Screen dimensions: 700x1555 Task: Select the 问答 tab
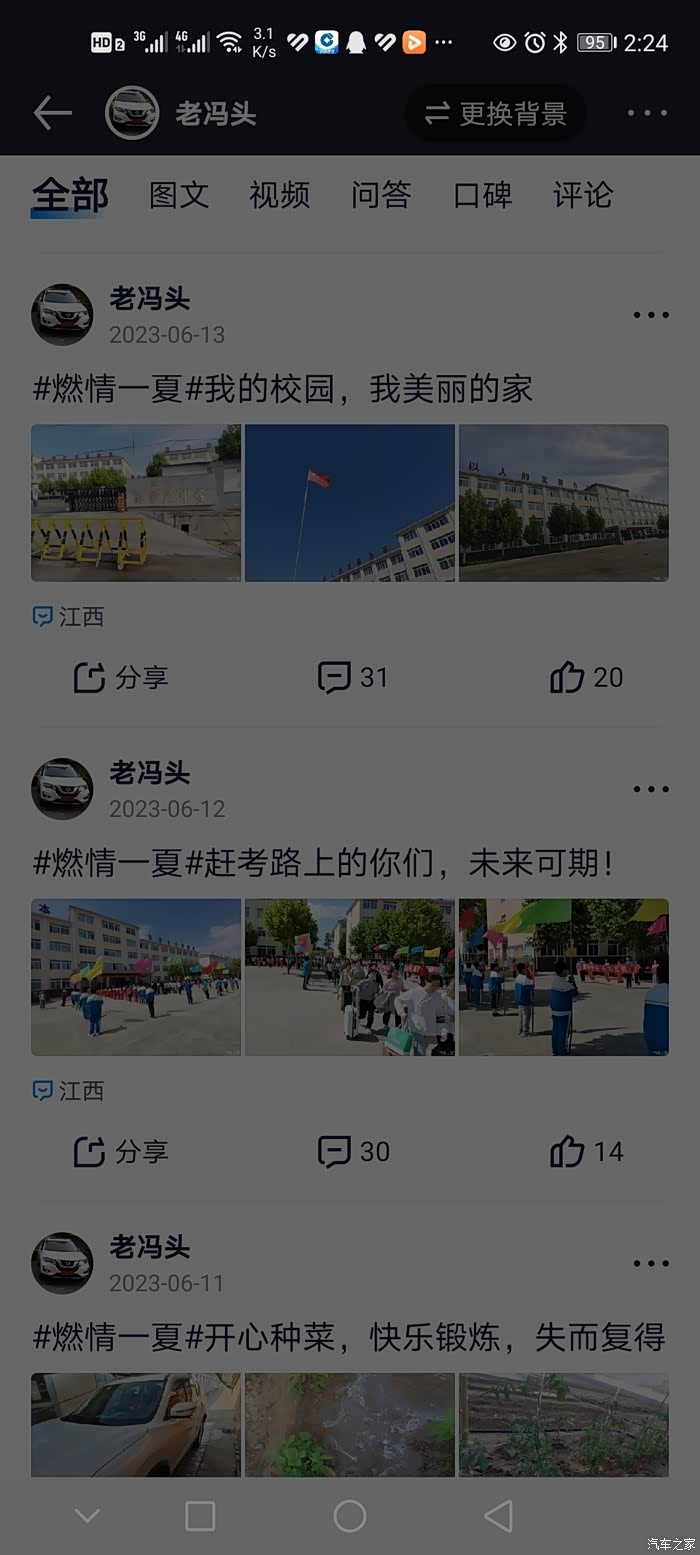point(381,195)
